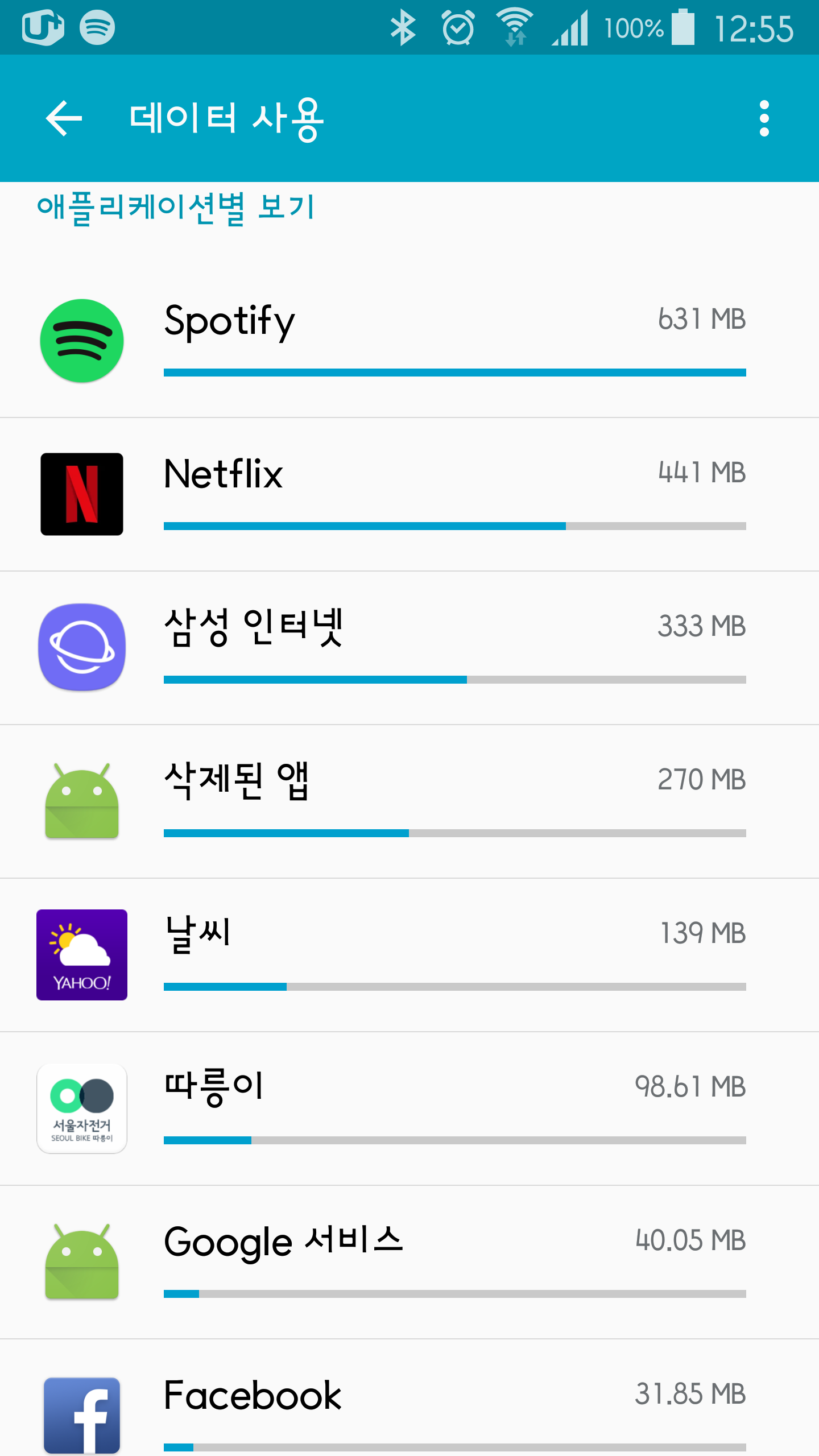The width and height of the screenshot is (819, 1456).
Task: Open the three-dot overflow menu
Action: click(x=764, y=118)
